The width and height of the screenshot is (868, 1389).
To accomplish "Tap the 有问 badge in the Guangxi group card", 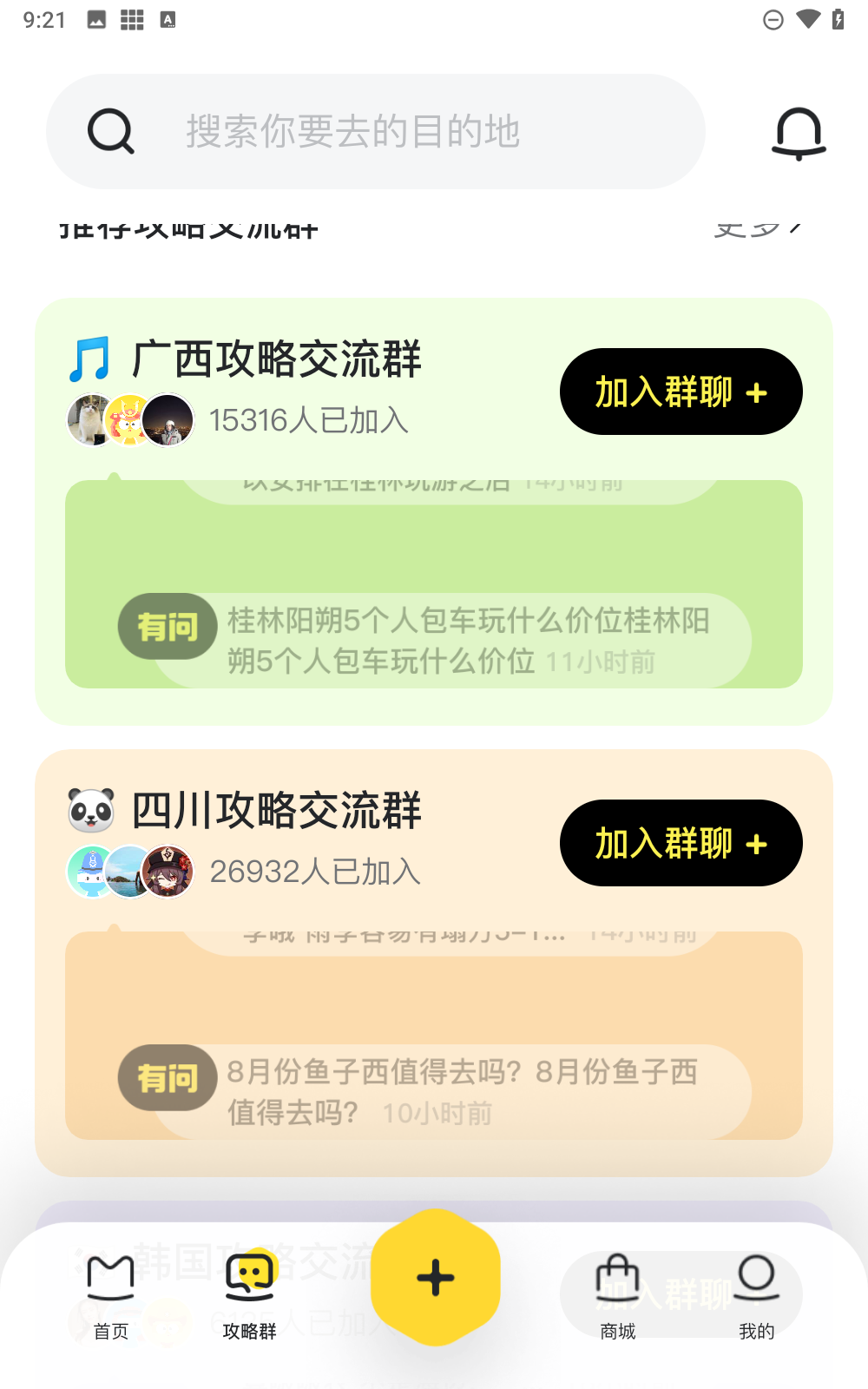I will tap(167, 626).
